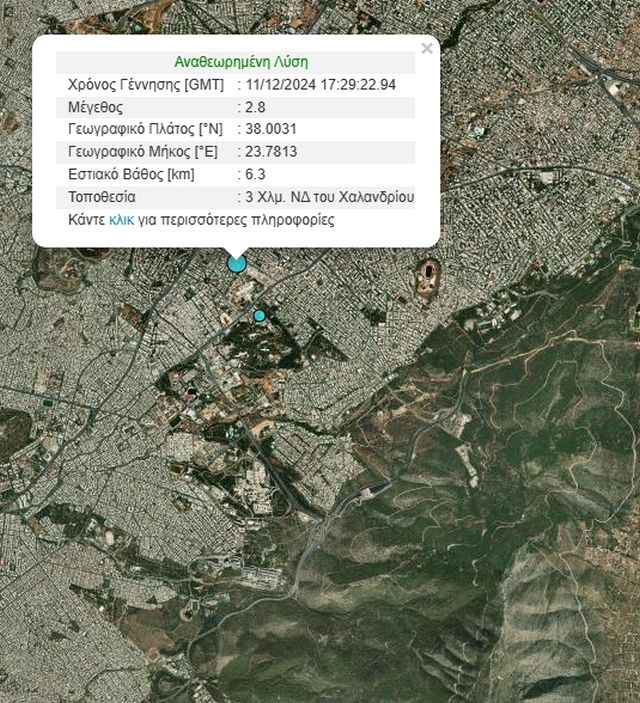640x703 pixels.
Task: Close the earthquake info popup
Action: click(427, 48)
